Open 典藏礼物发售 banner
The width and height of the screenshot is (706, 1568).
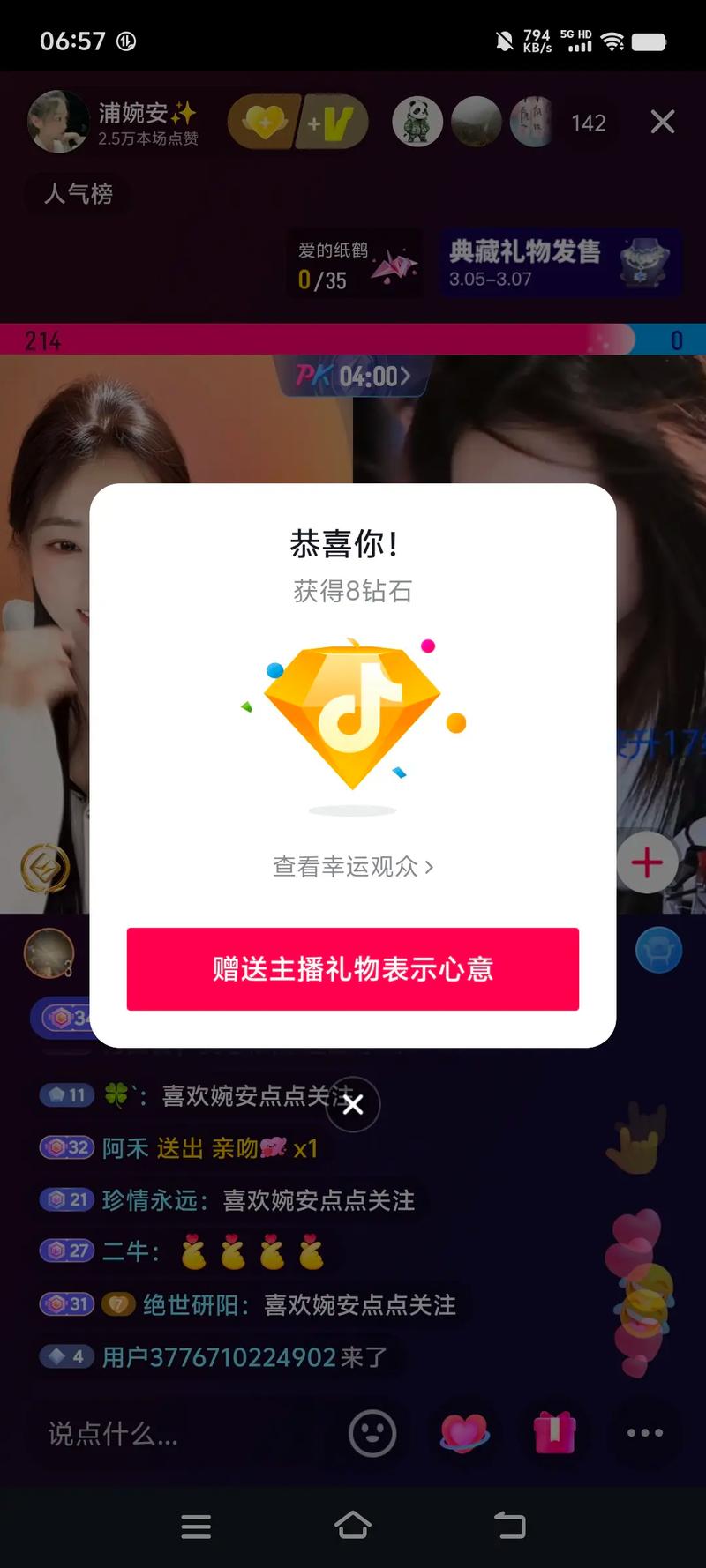point(561,264)
